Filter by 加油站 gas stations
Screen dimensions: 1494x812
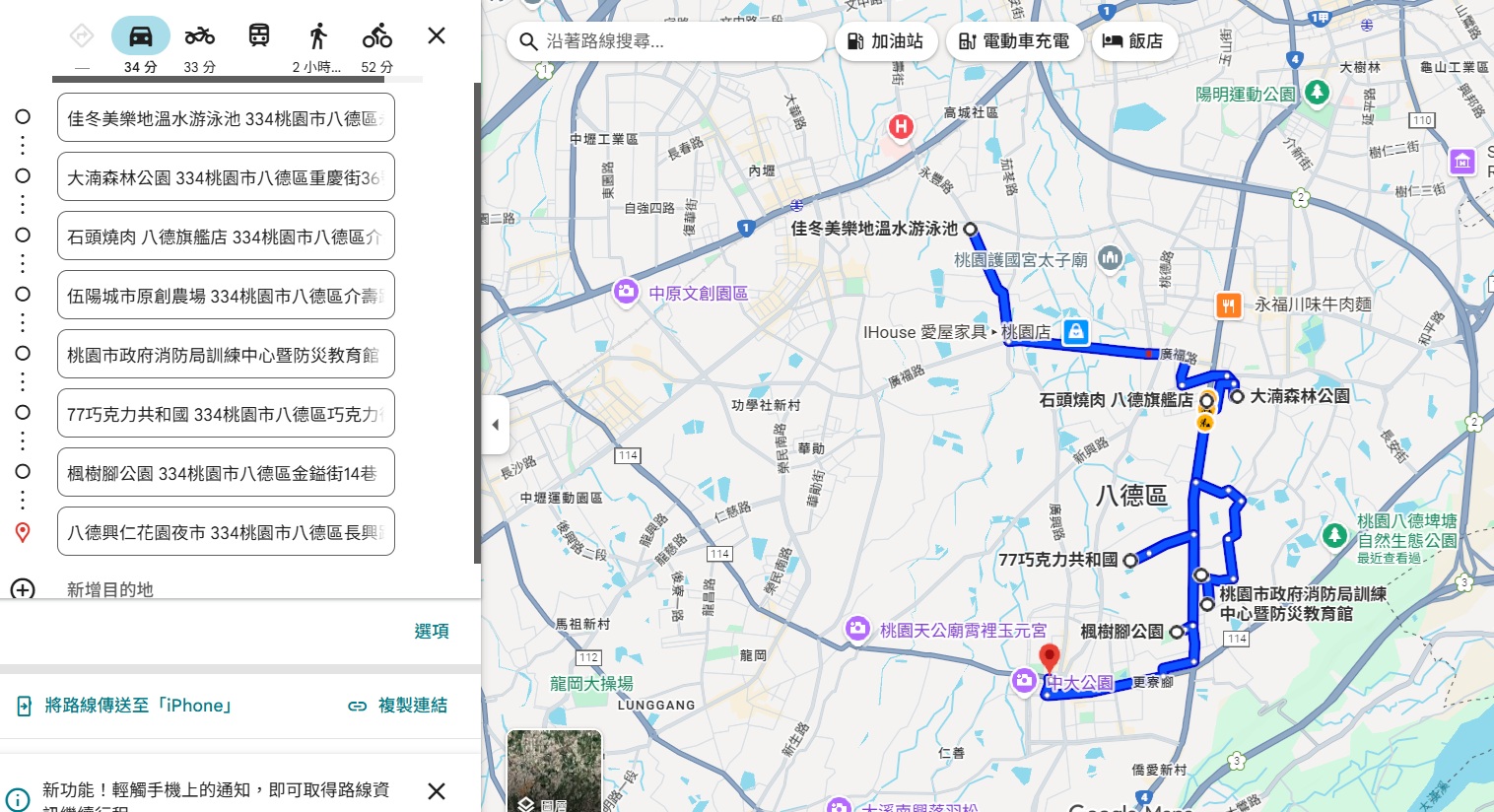(x=885, y=41)
